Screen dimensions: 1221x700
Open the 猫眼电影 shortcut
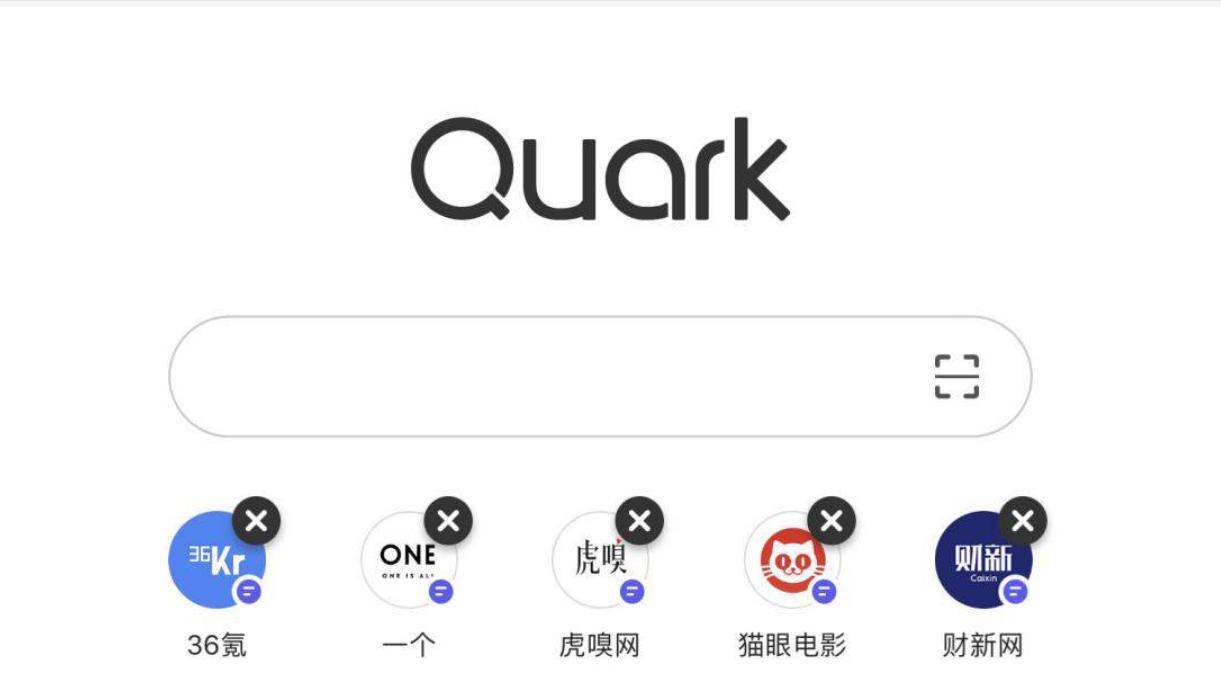click(791, 560)
